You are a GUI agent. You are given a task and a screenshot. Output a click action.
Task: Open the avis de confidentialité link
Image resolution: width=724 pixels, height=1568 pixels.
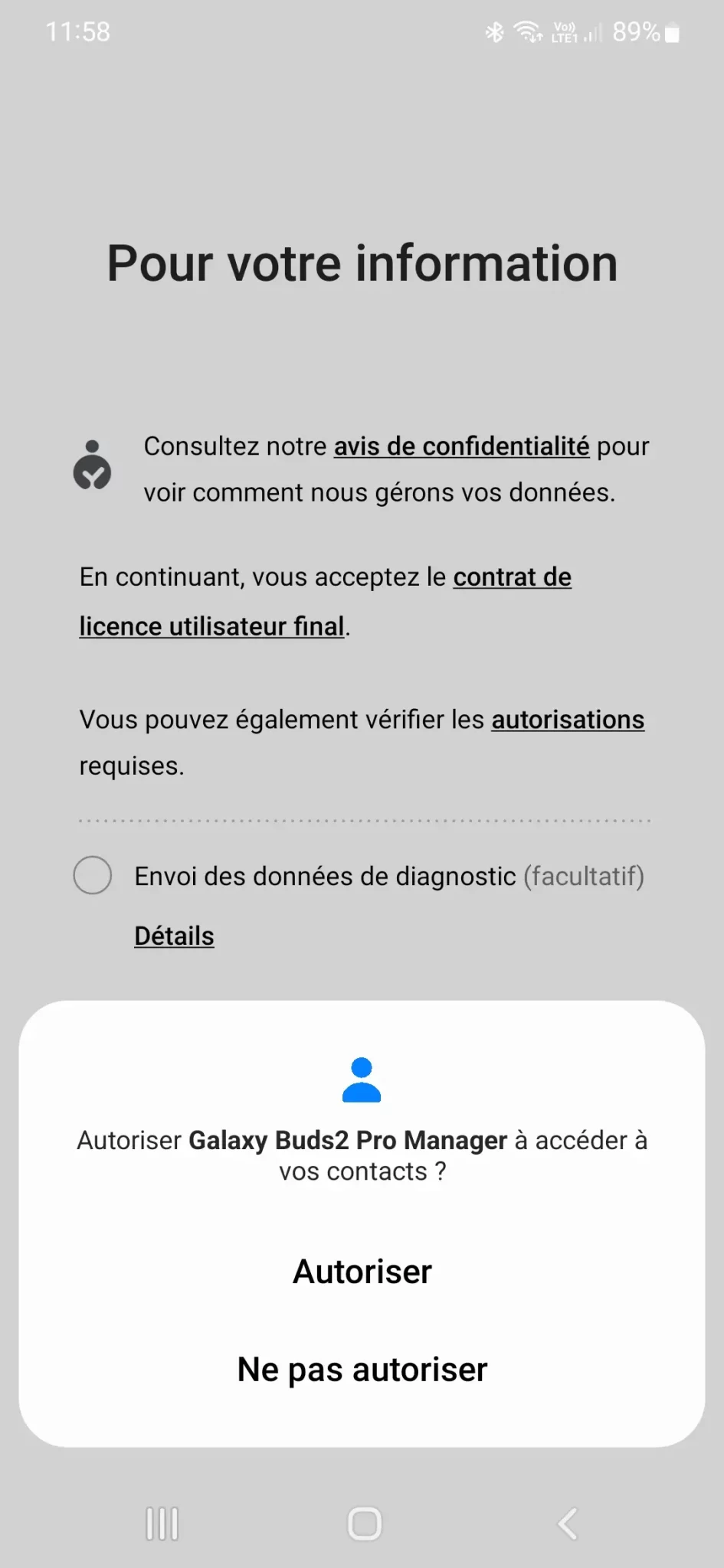[461, 446]
